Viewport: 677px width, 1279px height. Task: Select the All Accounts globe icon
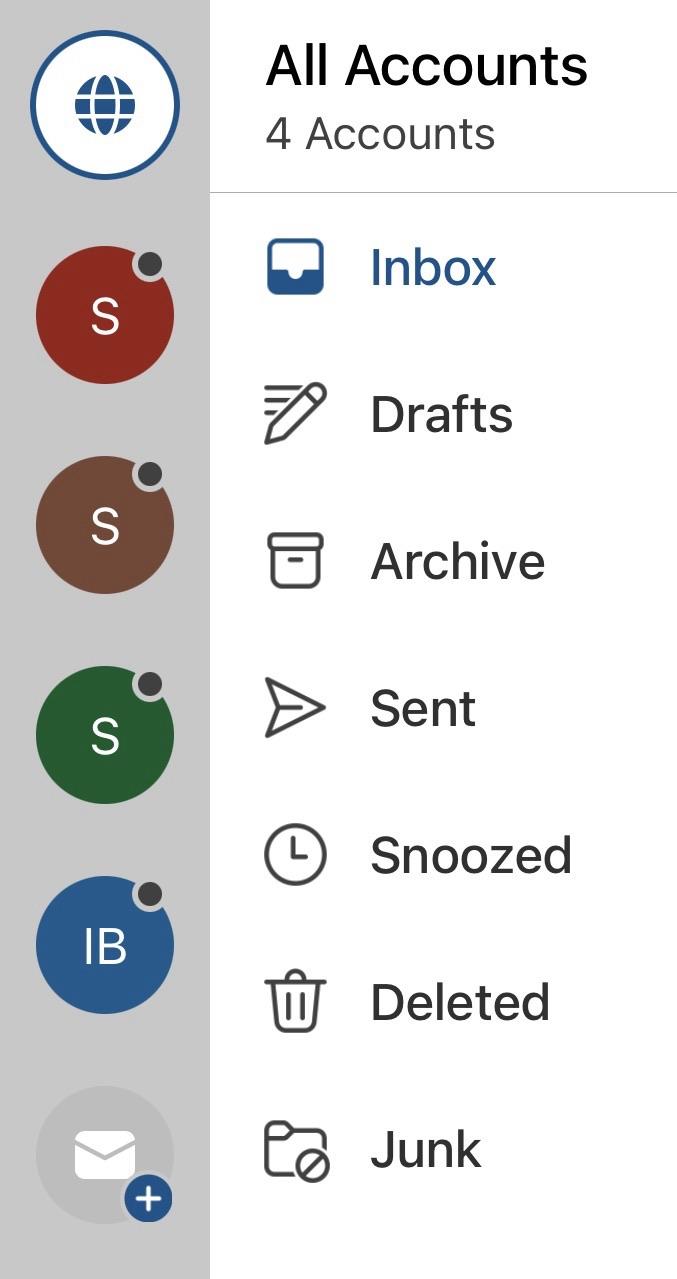point(105,105)
